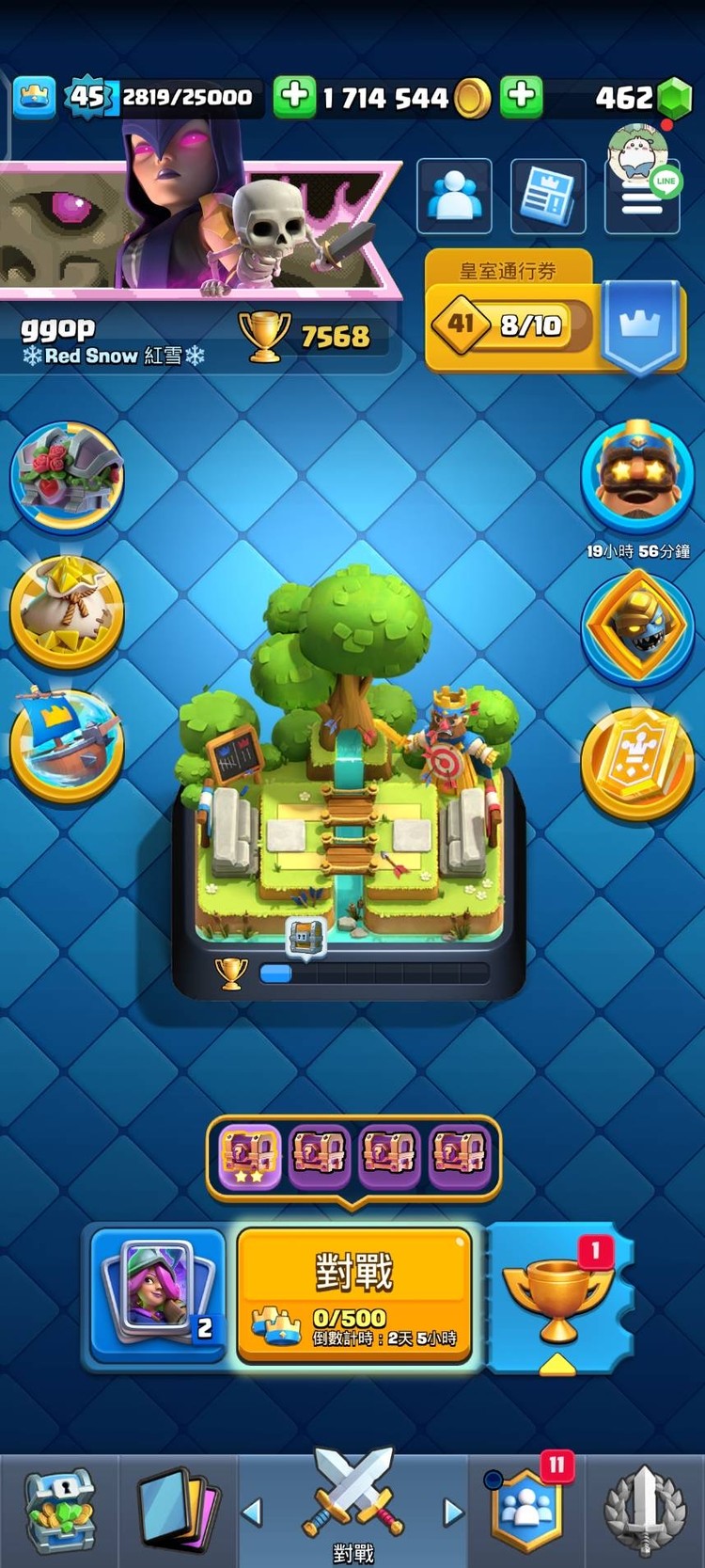The height and width of the screenshot is (1568, 705).
Task: Open the friends icon
Action: pos(454,197)
